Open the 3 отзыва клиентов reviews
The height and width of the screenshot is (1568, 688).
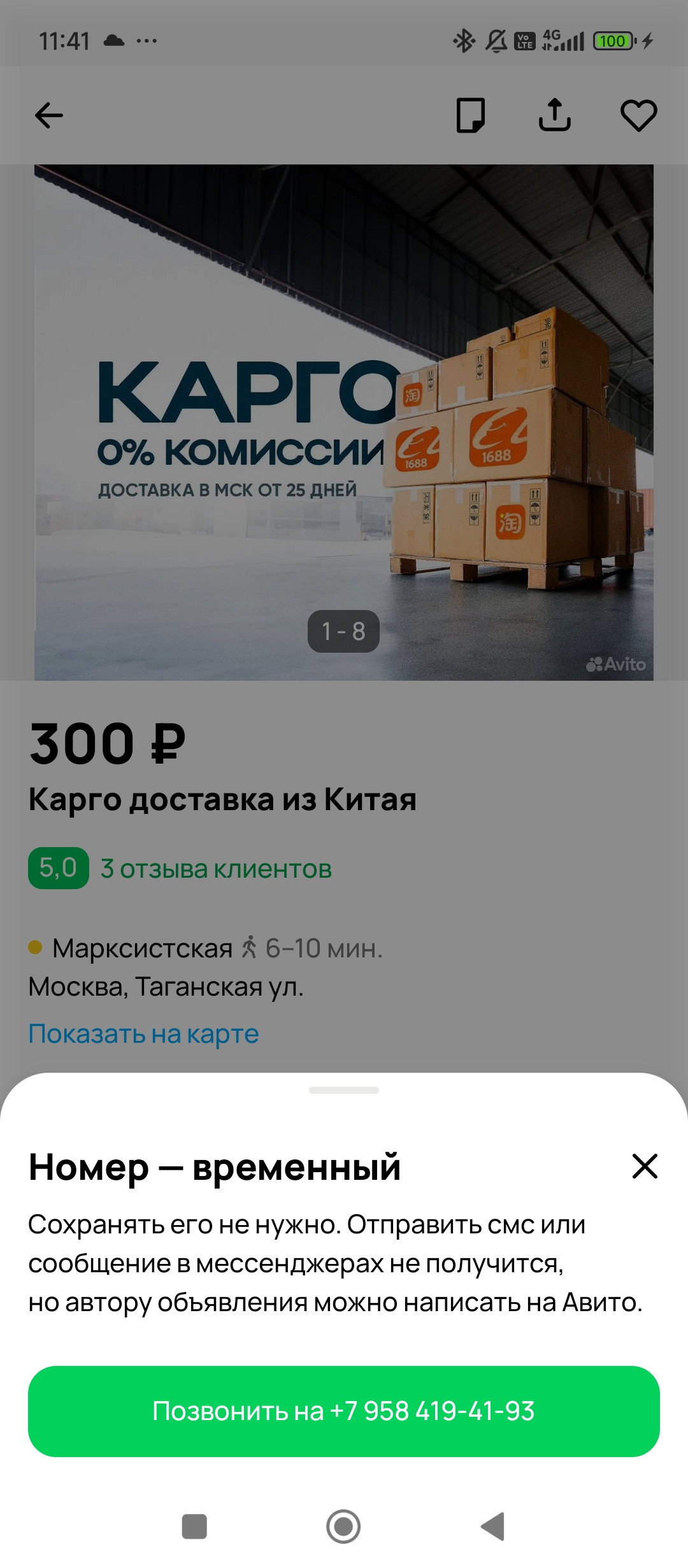pyautogui.click(x=216, y=868)
